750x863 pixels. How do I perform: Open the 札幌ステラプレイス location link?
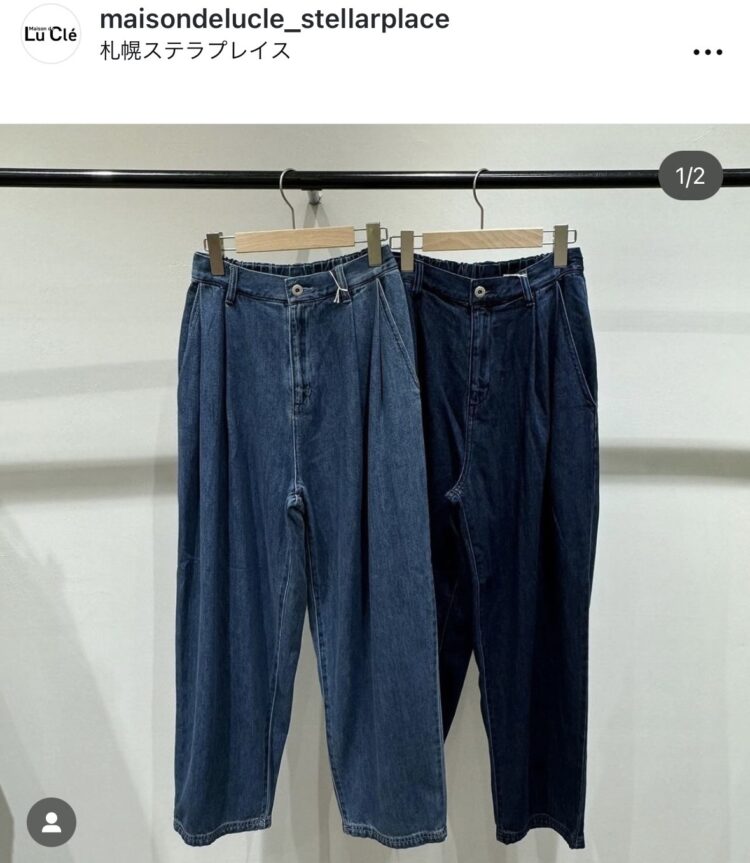pyautogui.click(x=196, y=50)
